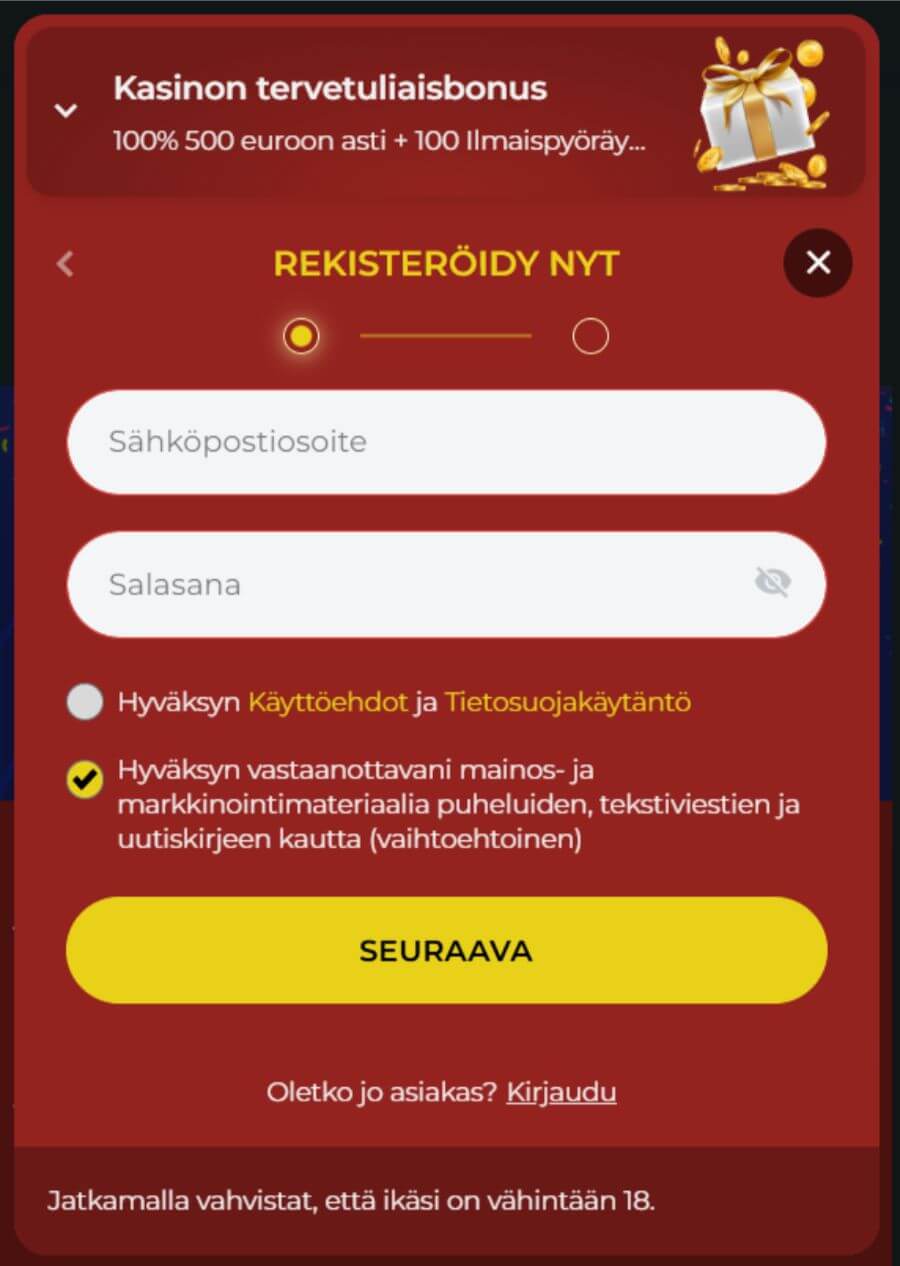Select the second step indicator circle
The image size is (900, 1266).
(x=591, y=335)
